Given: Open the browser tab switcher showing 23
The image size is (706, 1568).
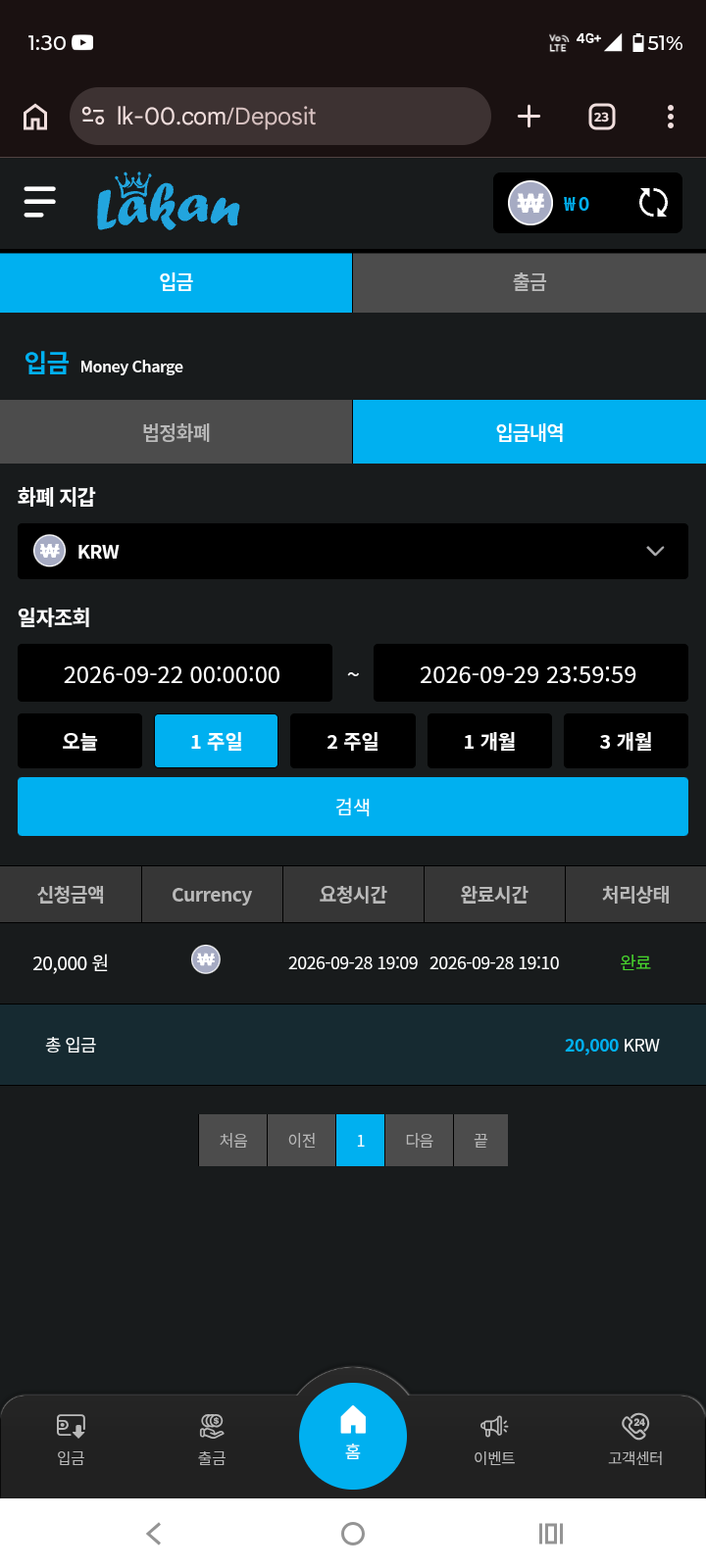Looking at the screenshot, I should point(601,117).
